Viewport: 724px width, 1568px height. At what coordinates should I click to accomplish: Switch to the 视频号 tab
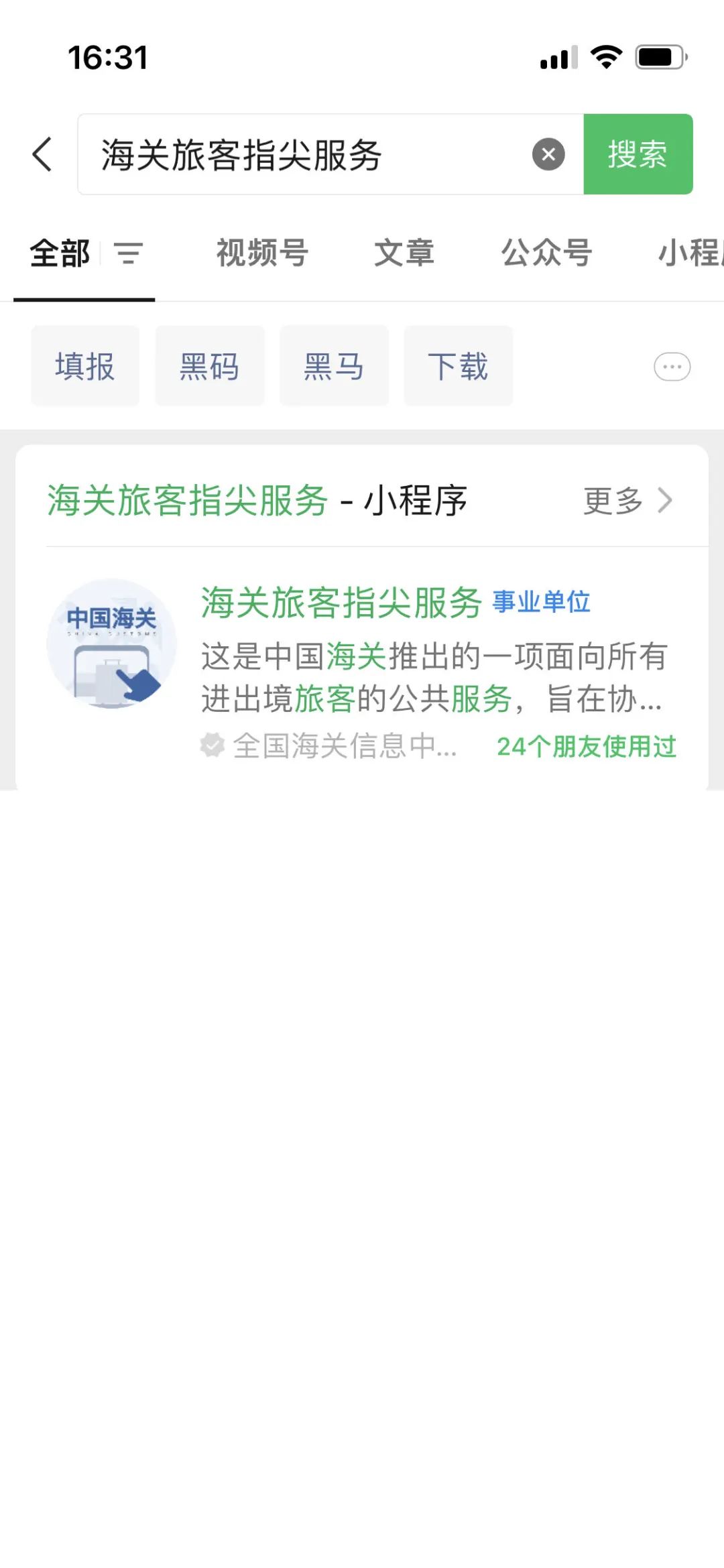click(x=262, y=253)
